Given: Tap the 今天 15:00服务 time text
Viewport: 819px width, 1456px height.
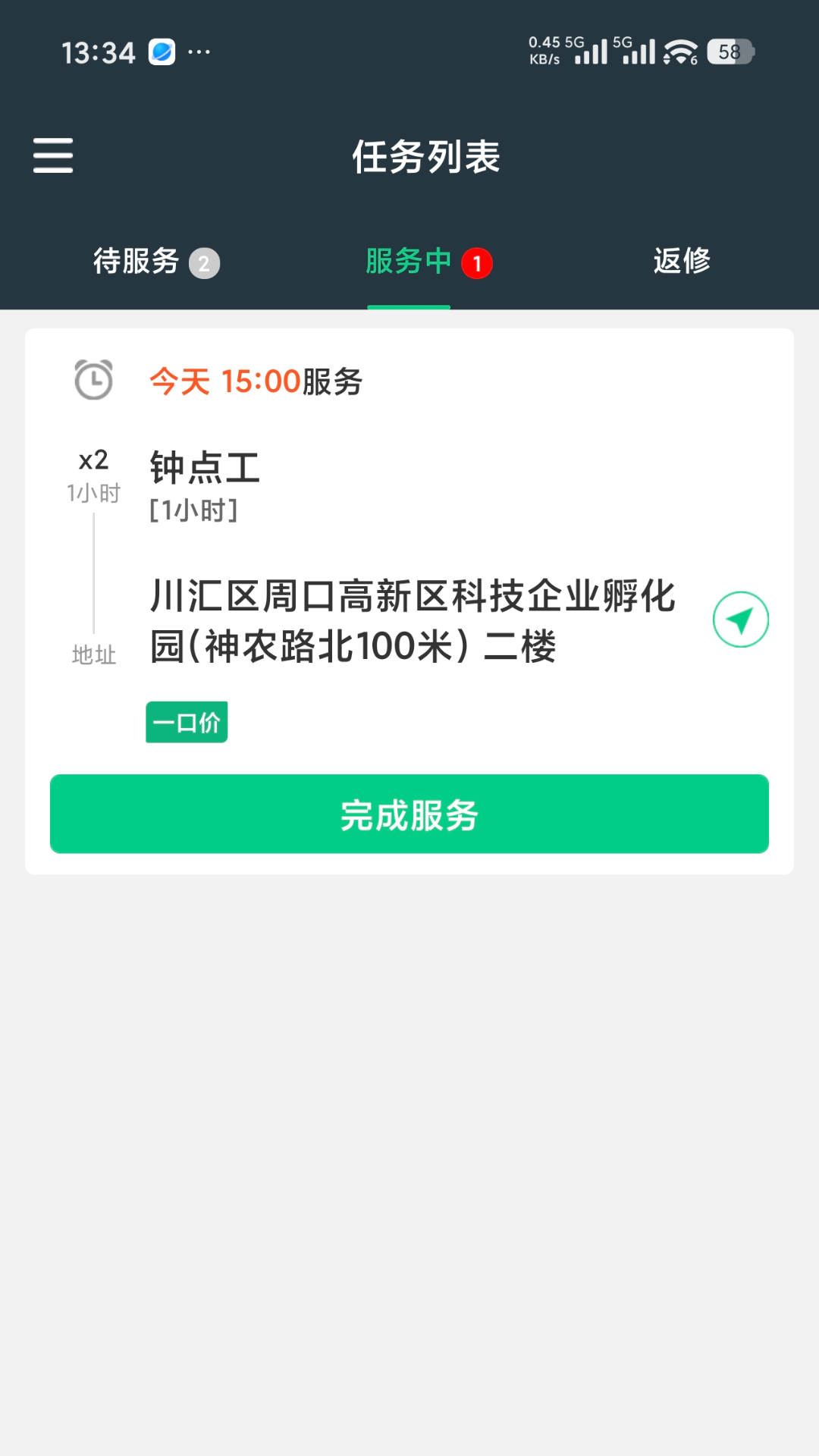Looking at the screenshot, I should pyautogui.click(x=256, y=381).
